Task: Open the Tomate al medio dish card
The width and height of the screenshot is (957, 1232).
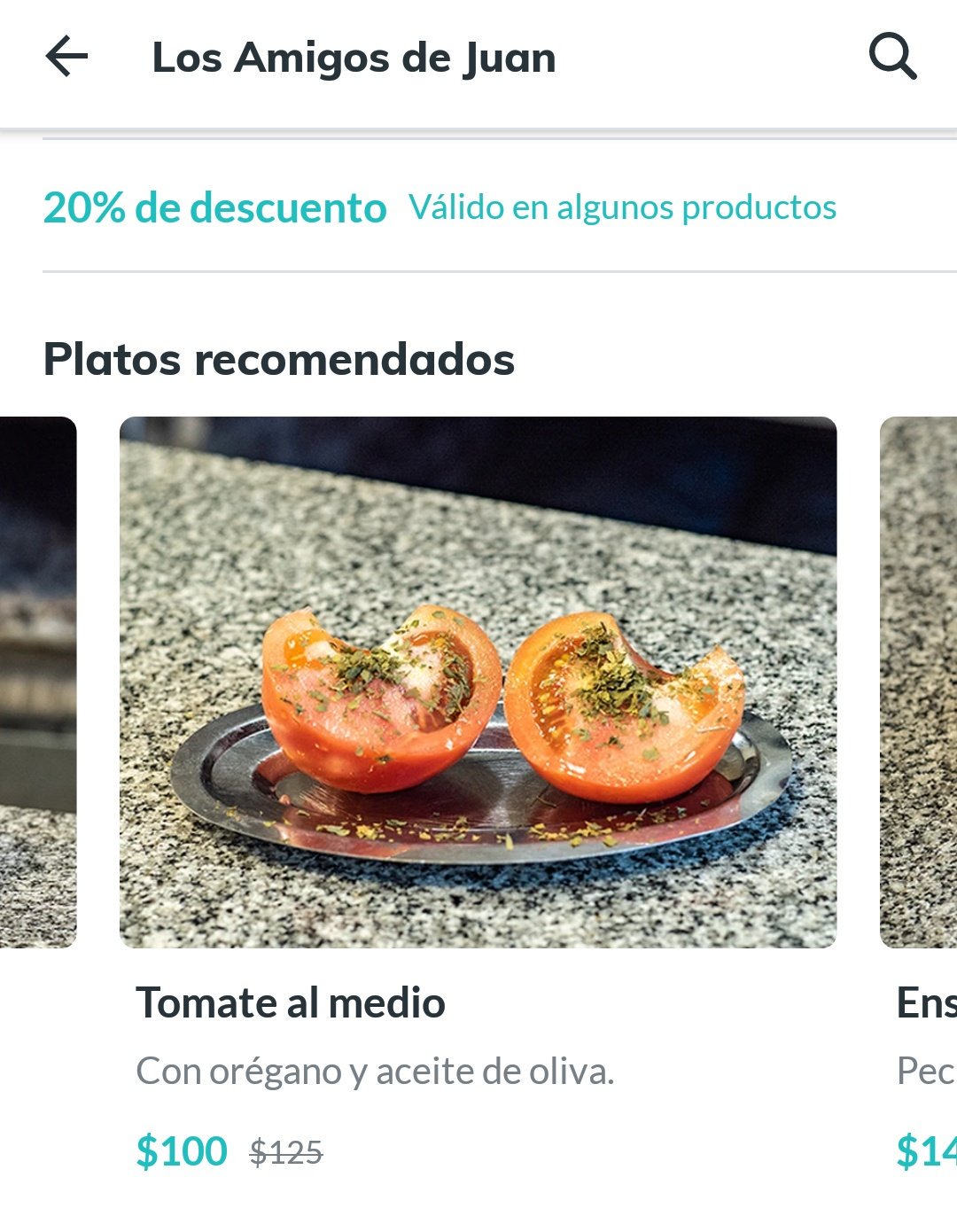Action: coord(478,682)
